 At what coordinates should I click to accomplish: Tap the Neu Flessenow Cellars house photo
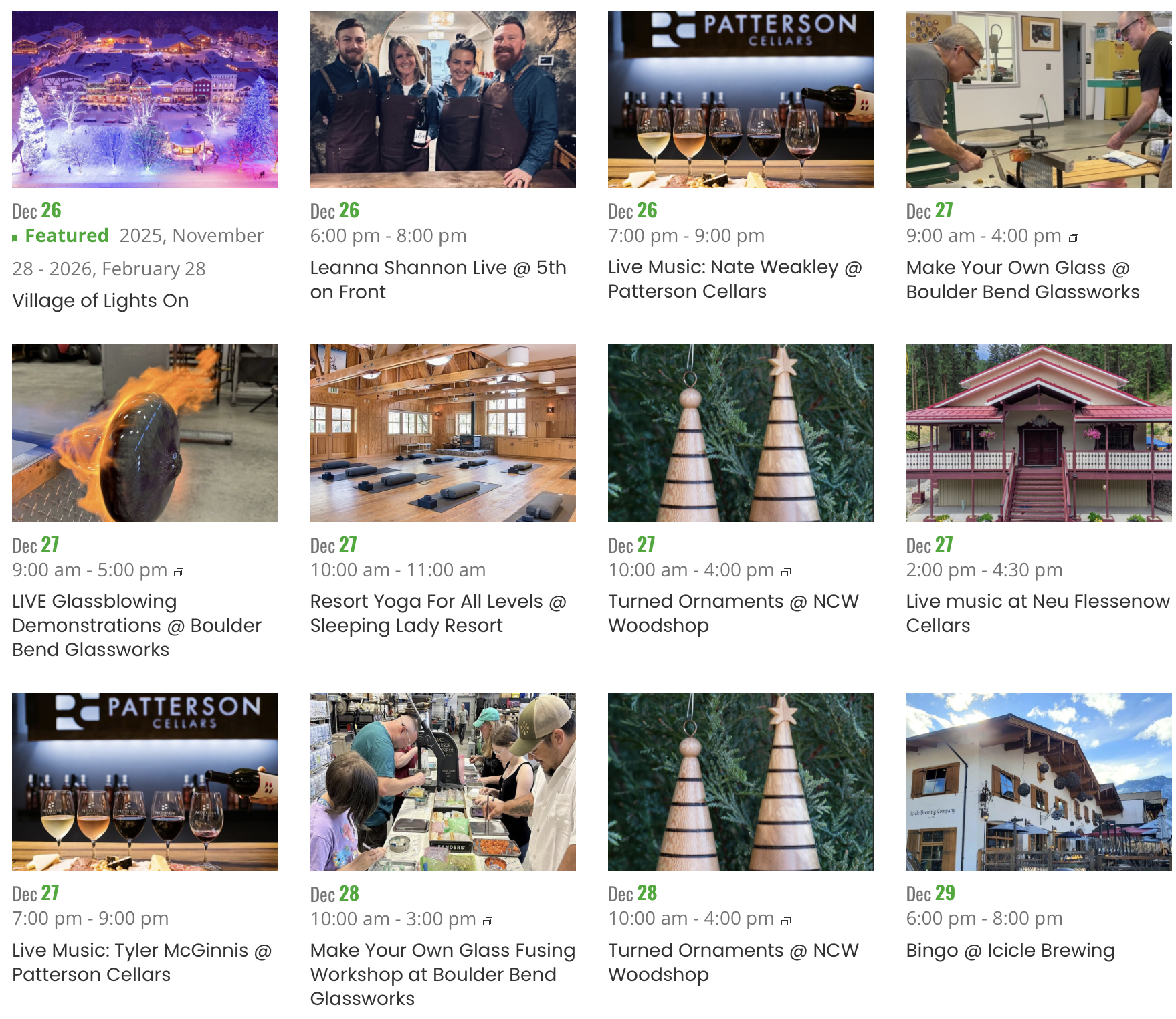point(1038,433)
